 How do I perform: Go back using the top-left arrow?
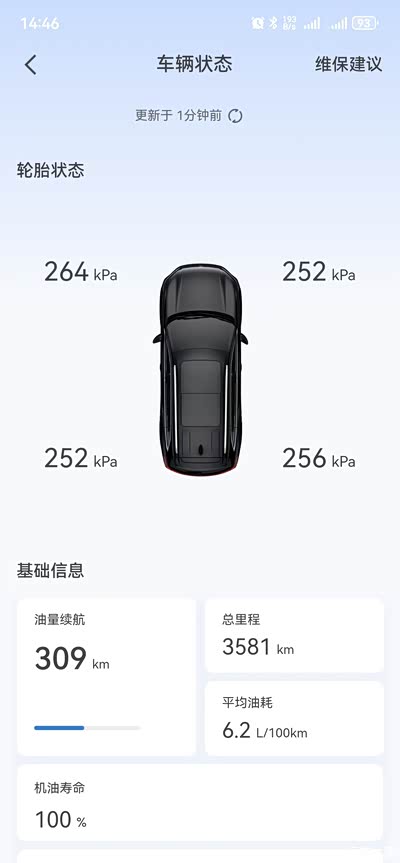[31, 65]
